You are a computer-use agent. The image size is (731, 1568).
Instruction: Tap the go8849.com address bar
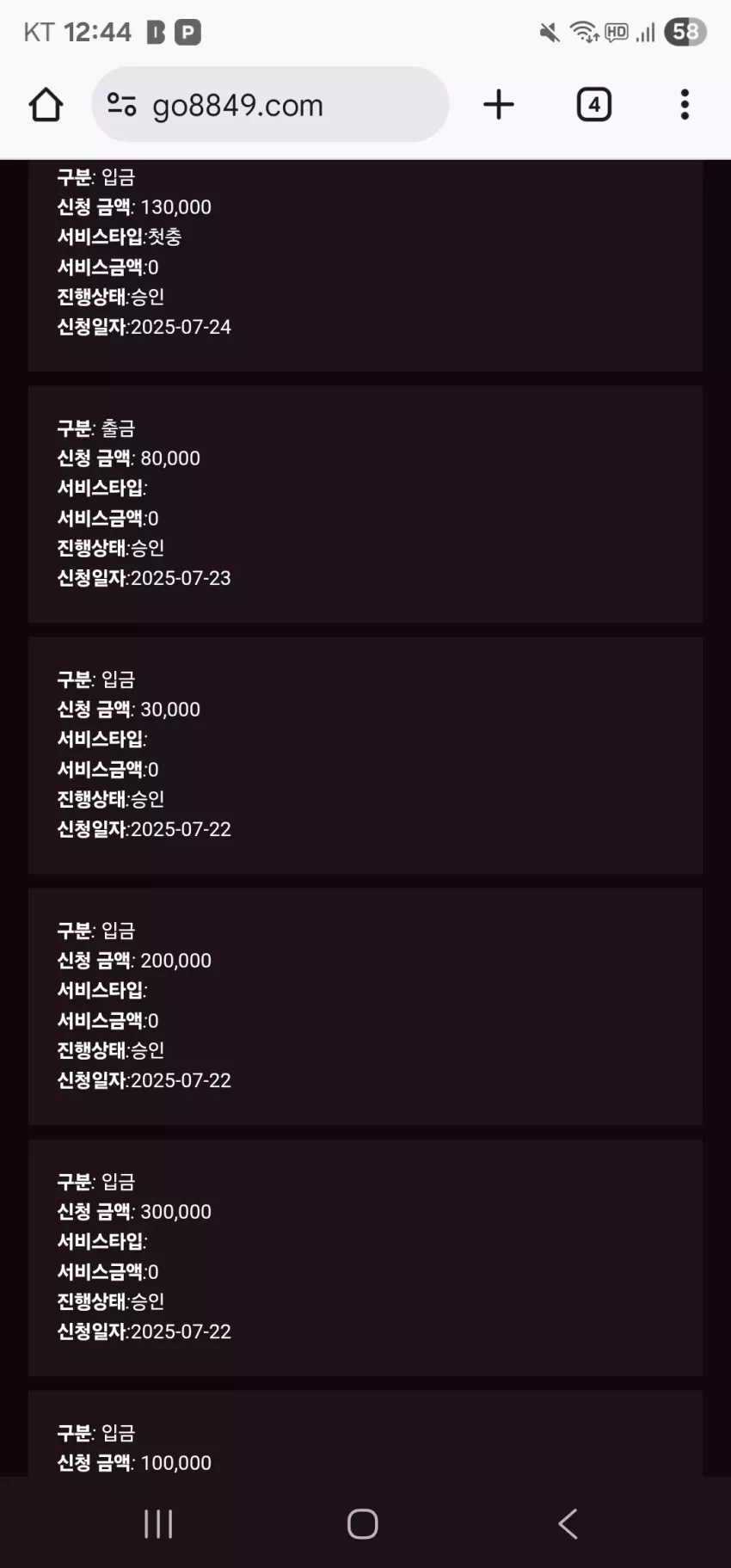[270, 105]
